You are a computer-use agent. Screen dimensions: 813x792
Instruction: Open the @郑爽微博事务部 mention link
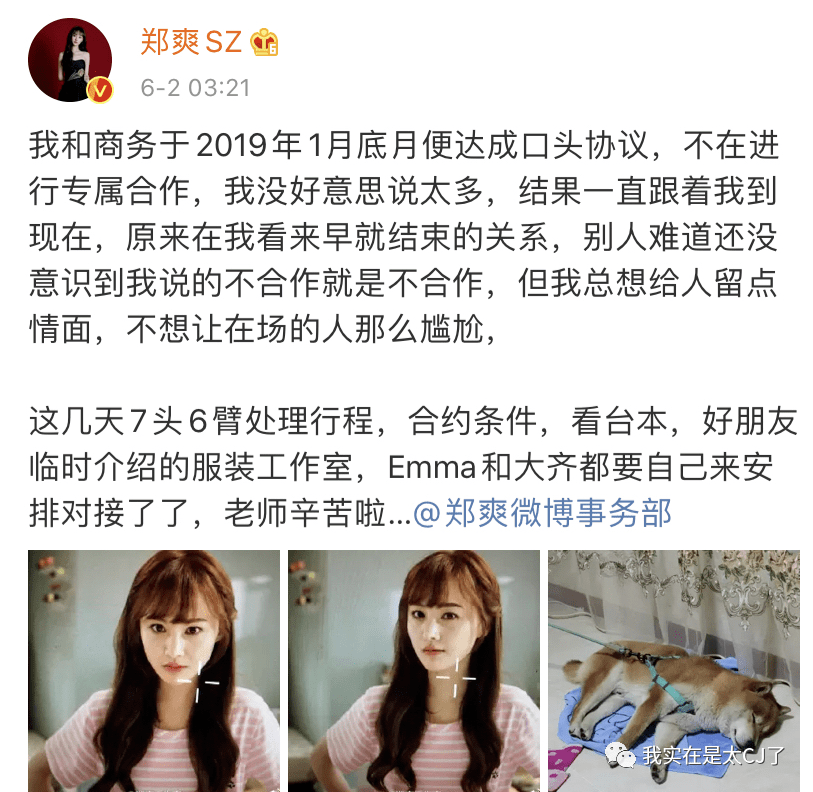542,513
